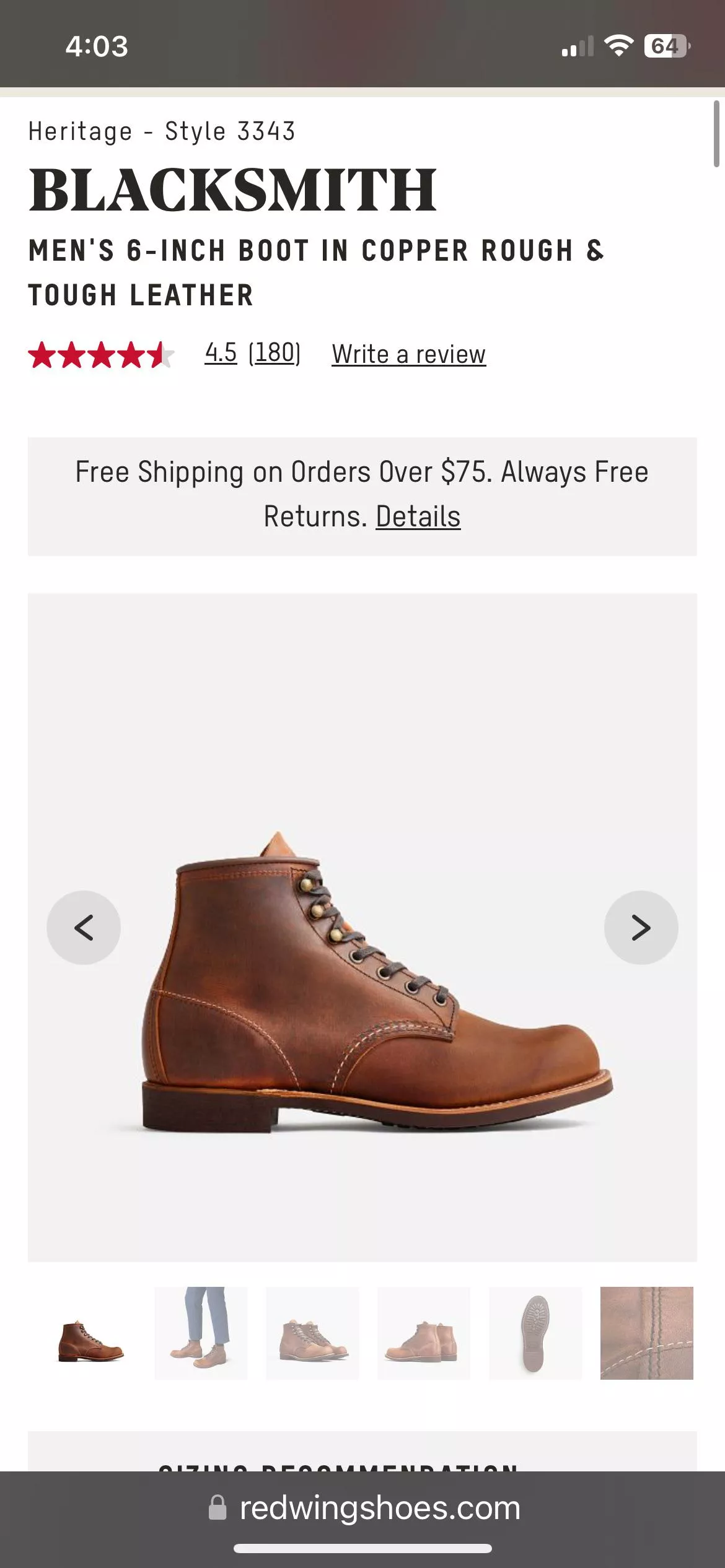The height and width of the screenshot is (1568, 725).
Task: Open shipping and returns Details
Action: 418,516
